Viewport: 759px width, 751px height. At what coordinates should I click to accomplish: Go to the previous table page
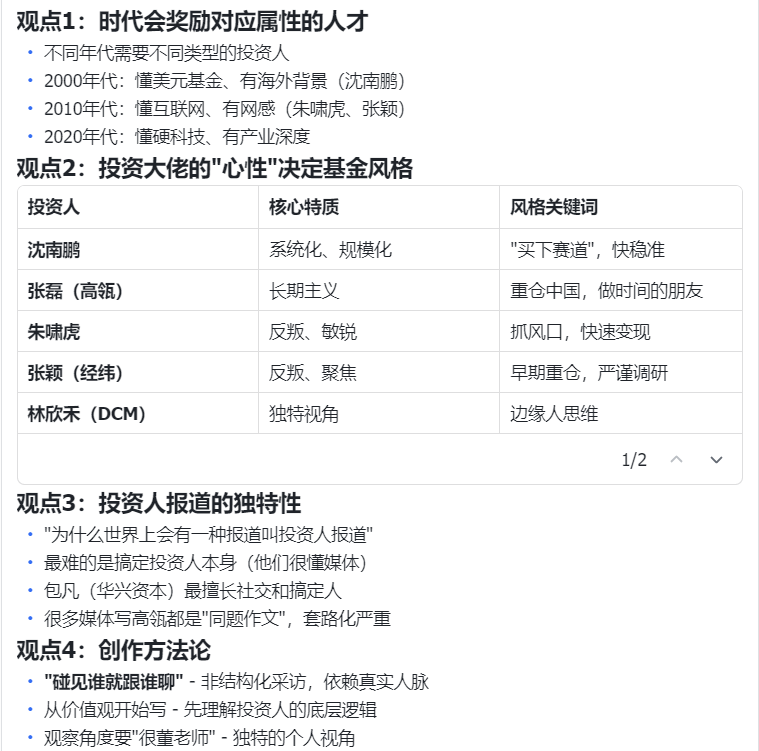[x=677, y=460]
